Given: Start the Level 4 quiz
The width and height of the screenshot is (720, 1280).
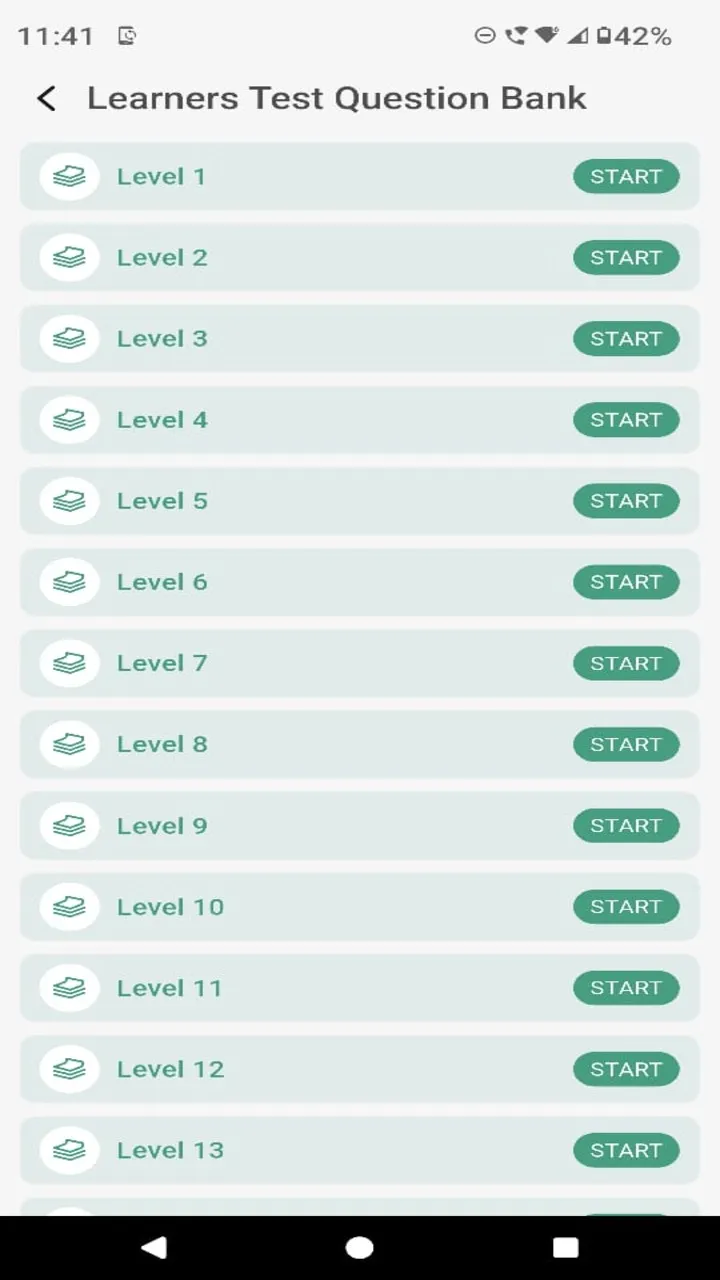Looking at the screenshot, I should tap(626, 420).
